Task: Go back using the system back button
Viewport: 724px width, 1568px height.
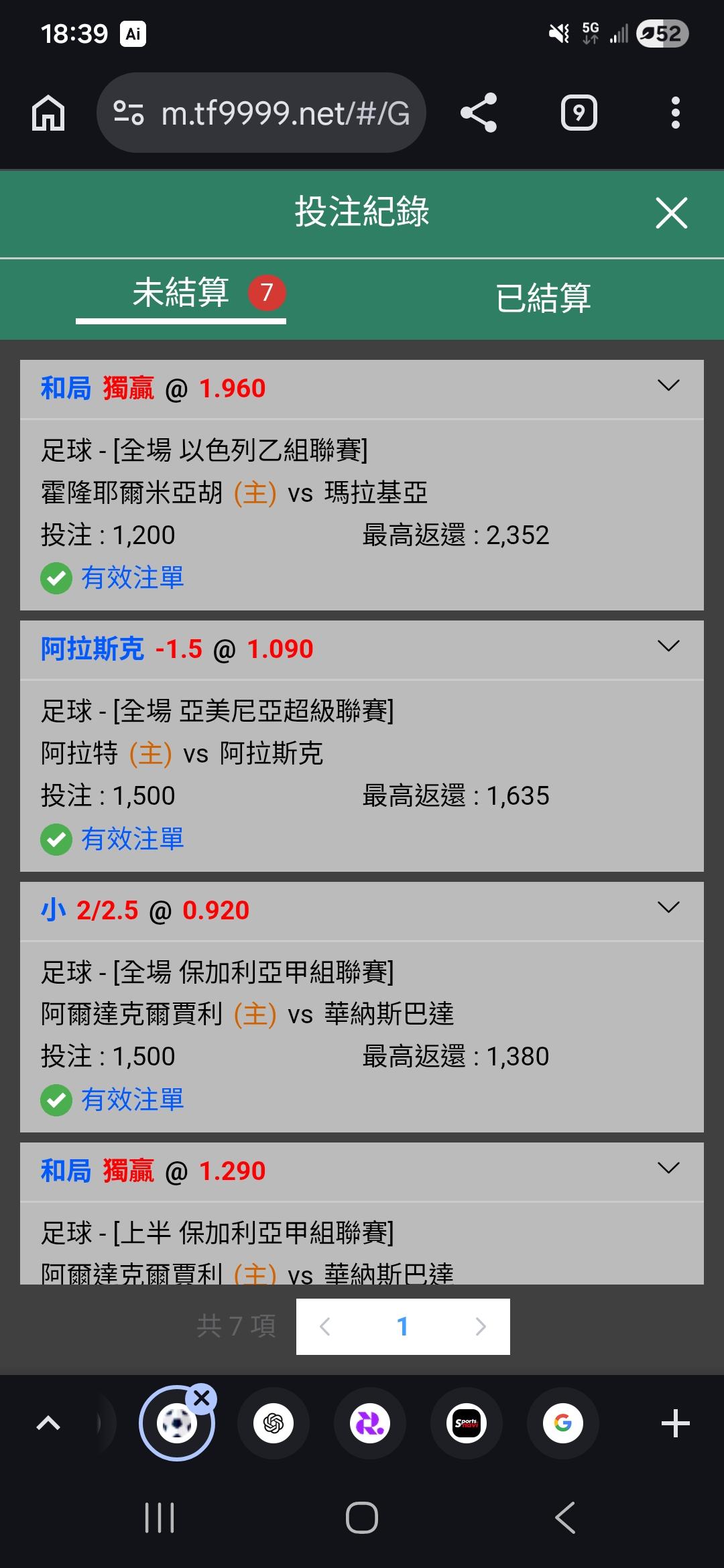Action: (565, 1518)
